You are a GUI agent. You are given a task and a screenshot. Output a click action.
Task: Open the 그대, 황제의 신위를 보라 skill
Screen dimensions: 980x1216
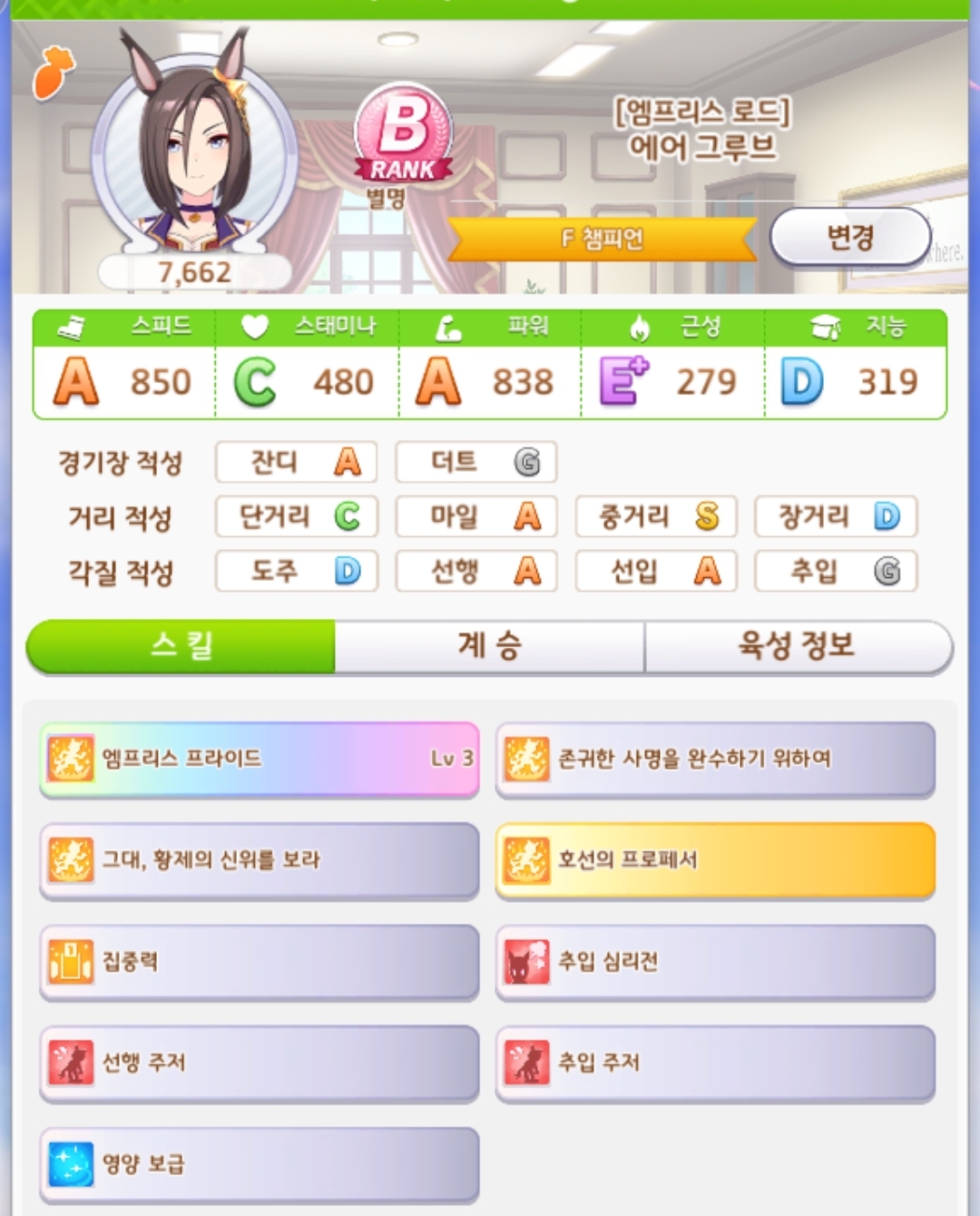259,860
